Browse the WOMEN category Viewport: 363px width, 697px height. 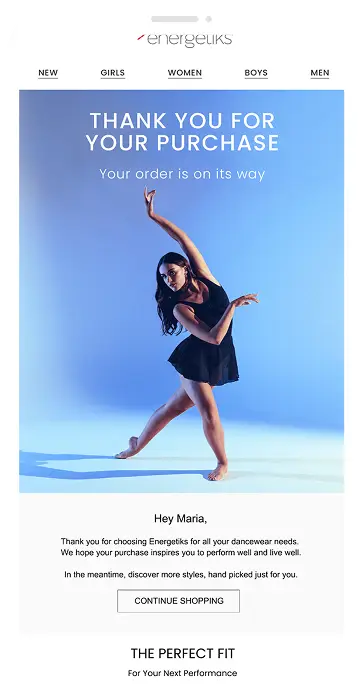point(185,73)
